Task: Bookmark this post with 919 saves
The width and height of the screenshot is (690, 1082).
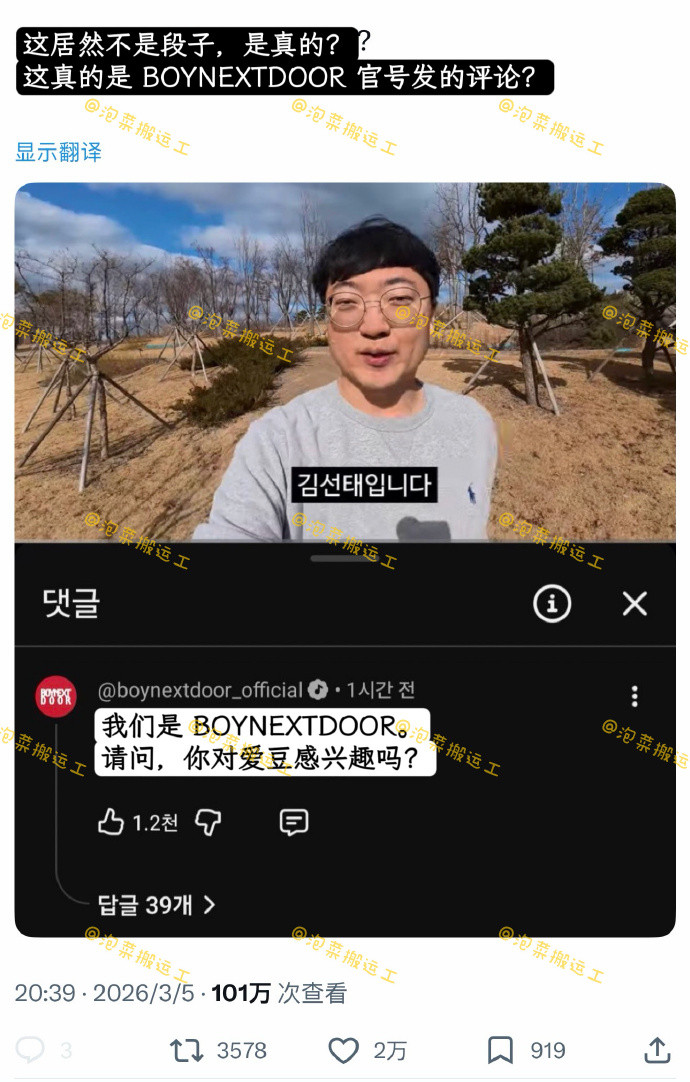Action: (500, 1050)
